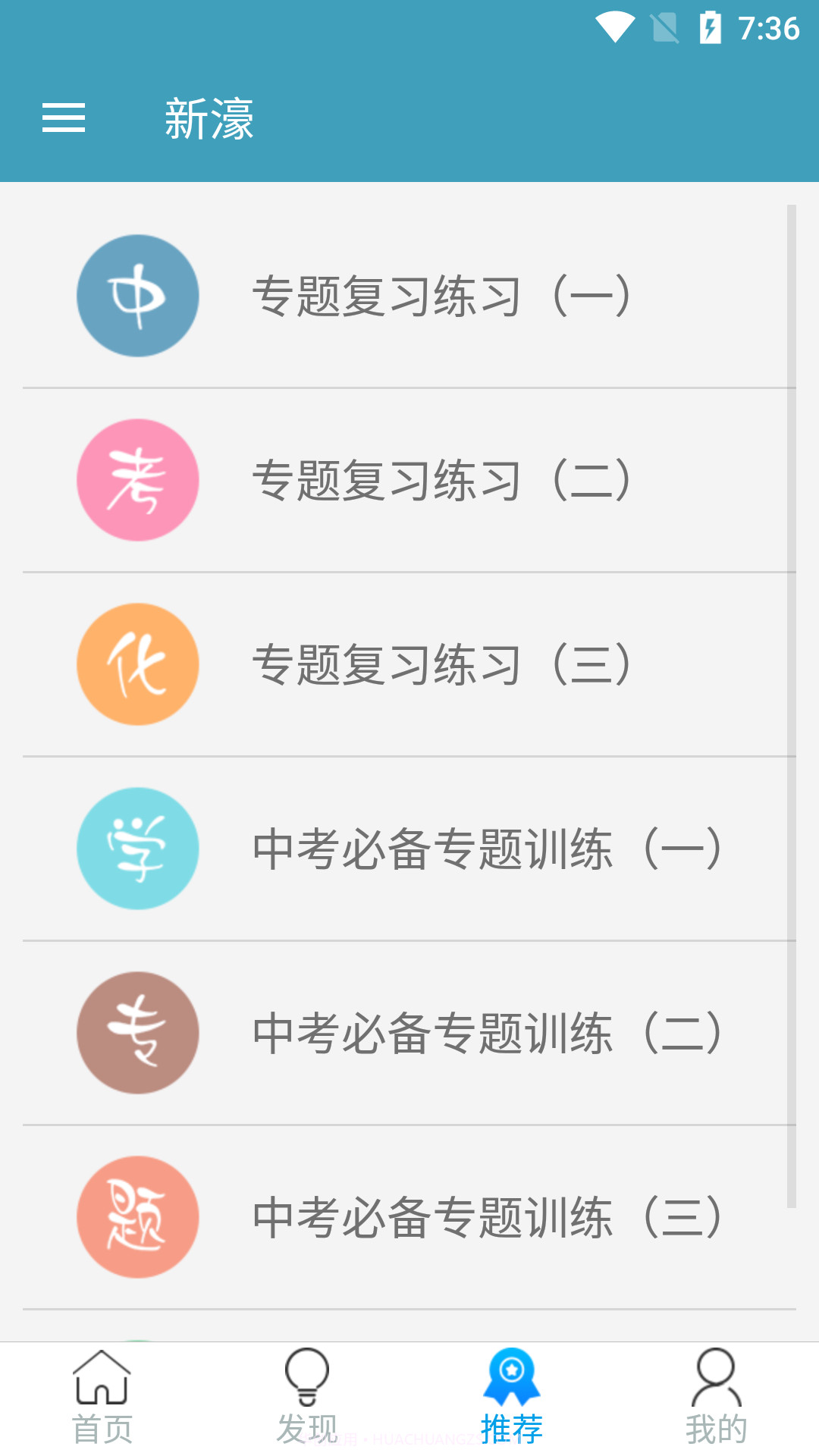This screenshot has height=1456, width=819.
Task: Open the hamburger navigation menu
Action: (x=64, y=118)
